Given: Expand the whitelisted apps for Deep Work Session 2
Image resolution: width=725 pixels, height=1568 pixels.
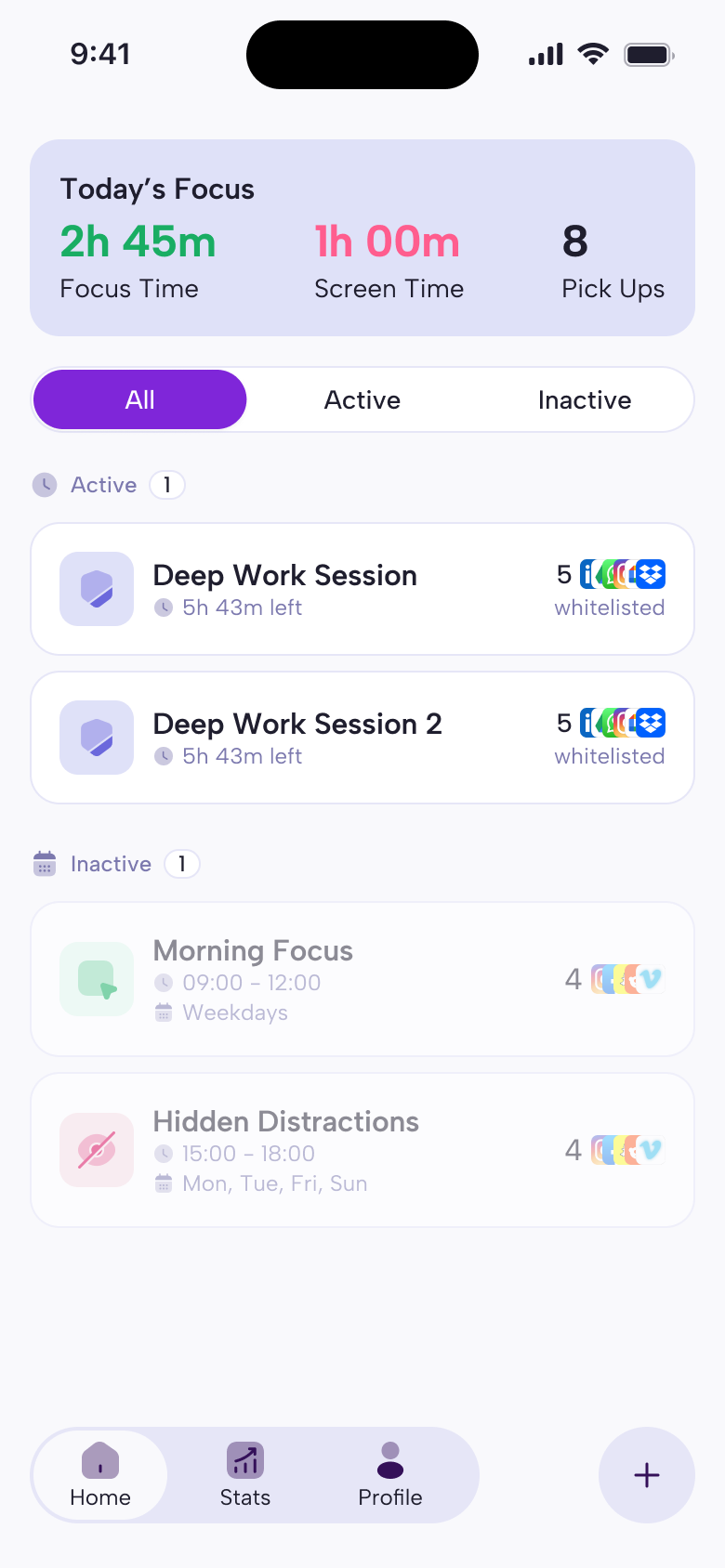Looking at the screenshot, I should point(621,723).
